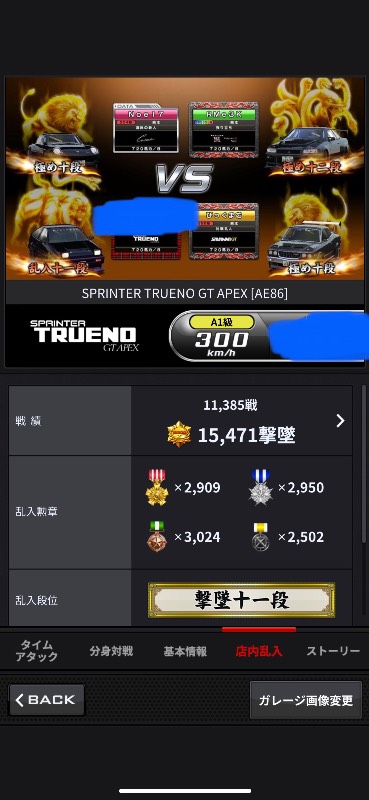This screenshot has height=800, width=369.
Task: Tap the BACK button
Action: coord(47,700)
